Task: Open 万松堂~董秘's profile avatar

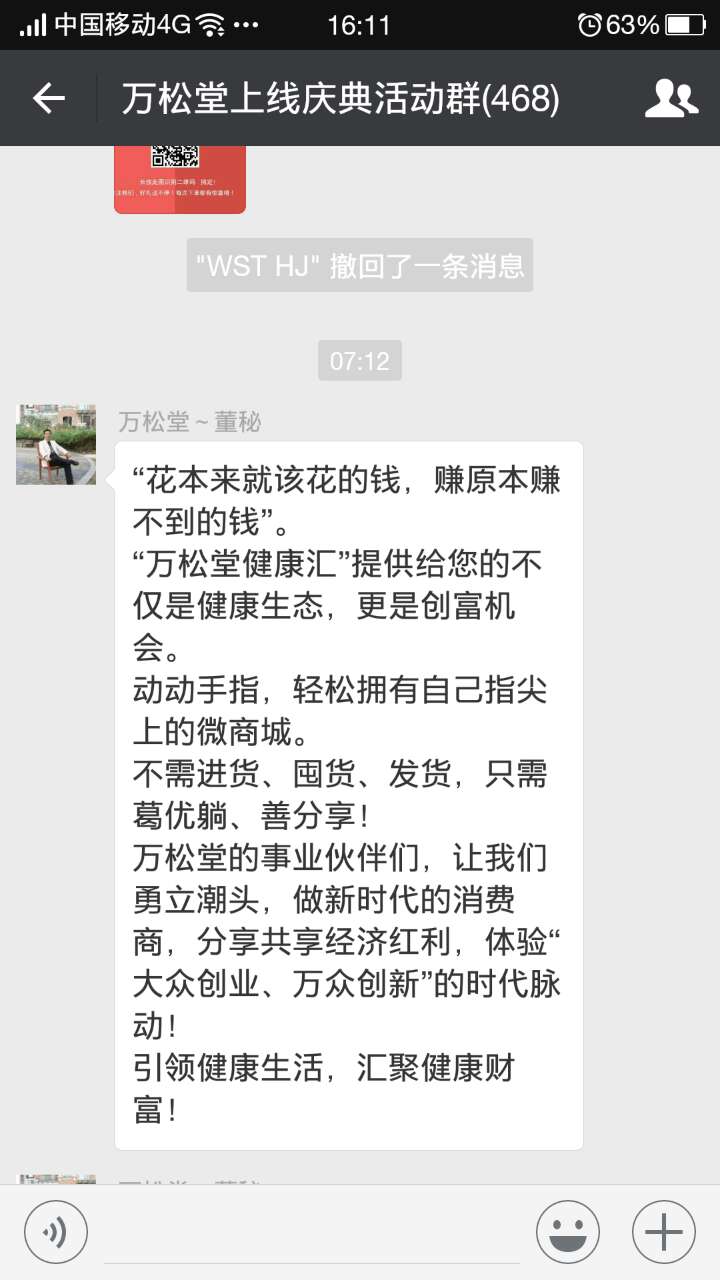Action: coord(56,445)
